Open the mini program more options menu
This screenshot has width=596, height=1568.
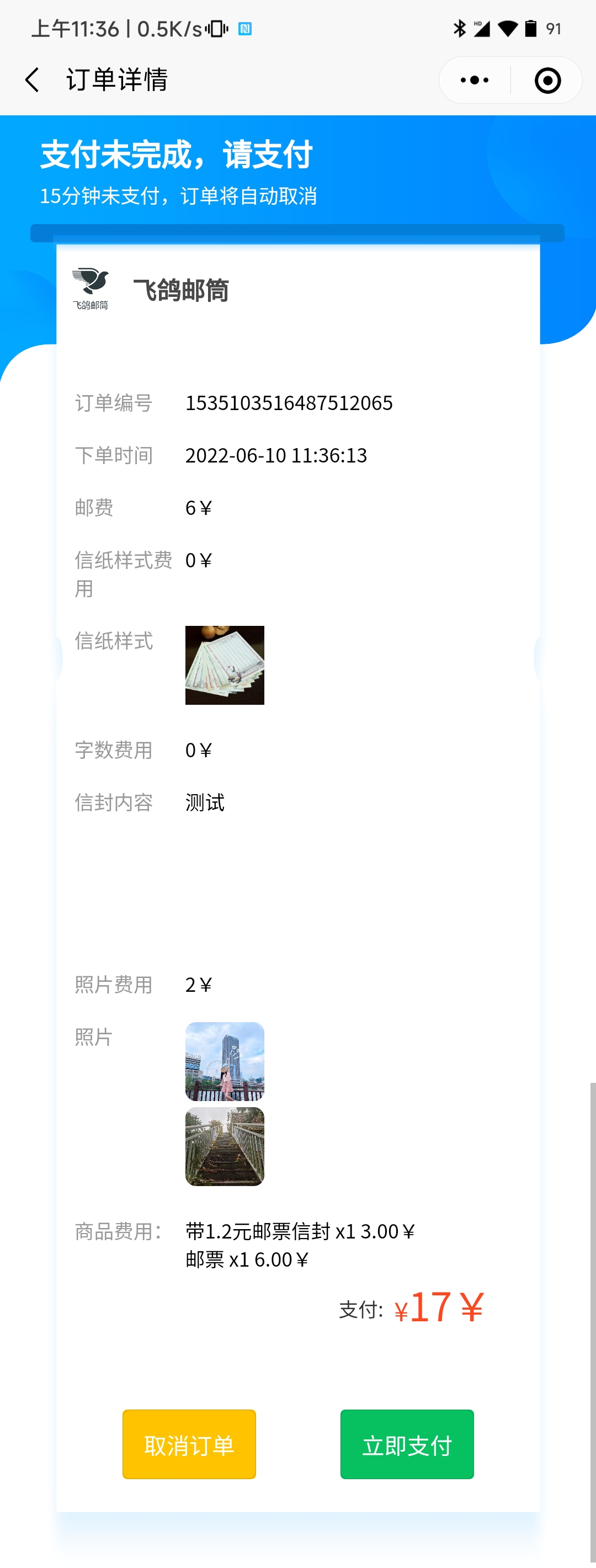tap(475, 81)
